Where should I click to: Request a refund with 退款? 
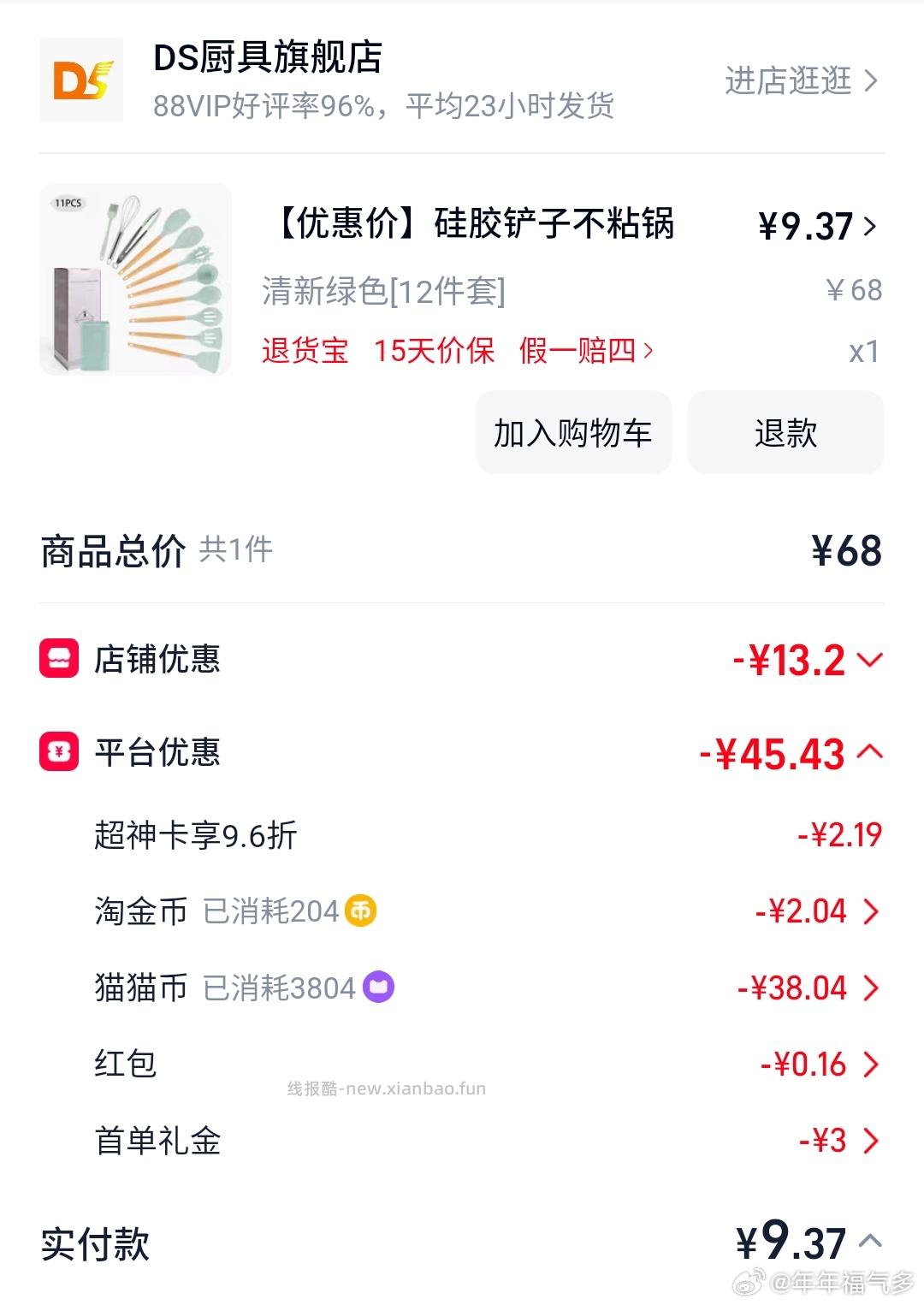point(785,433)
